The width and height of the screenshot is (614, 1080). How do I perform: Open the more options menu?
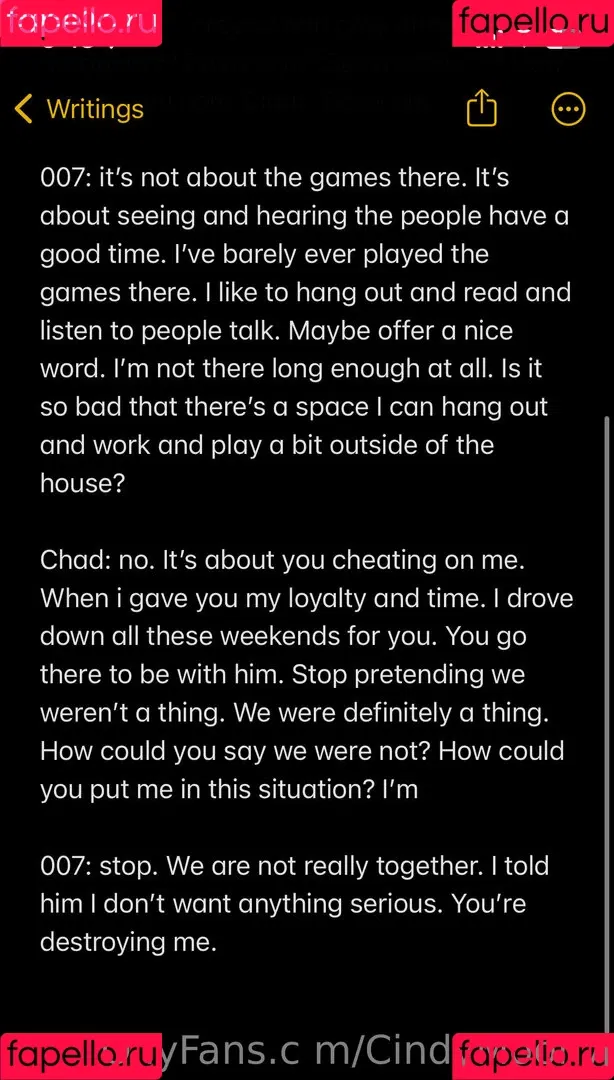tap(568, 109)
